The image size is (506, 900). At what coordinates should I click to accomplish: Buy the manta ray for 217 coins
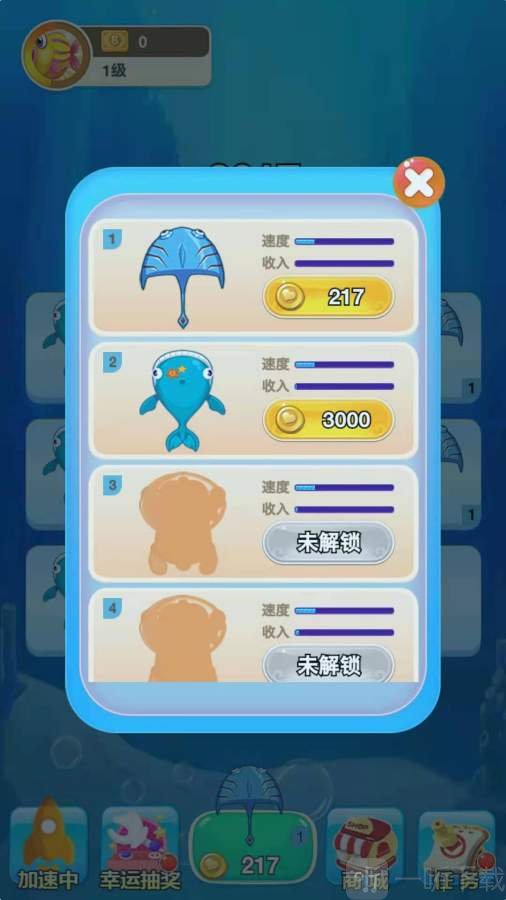(328, 297)
